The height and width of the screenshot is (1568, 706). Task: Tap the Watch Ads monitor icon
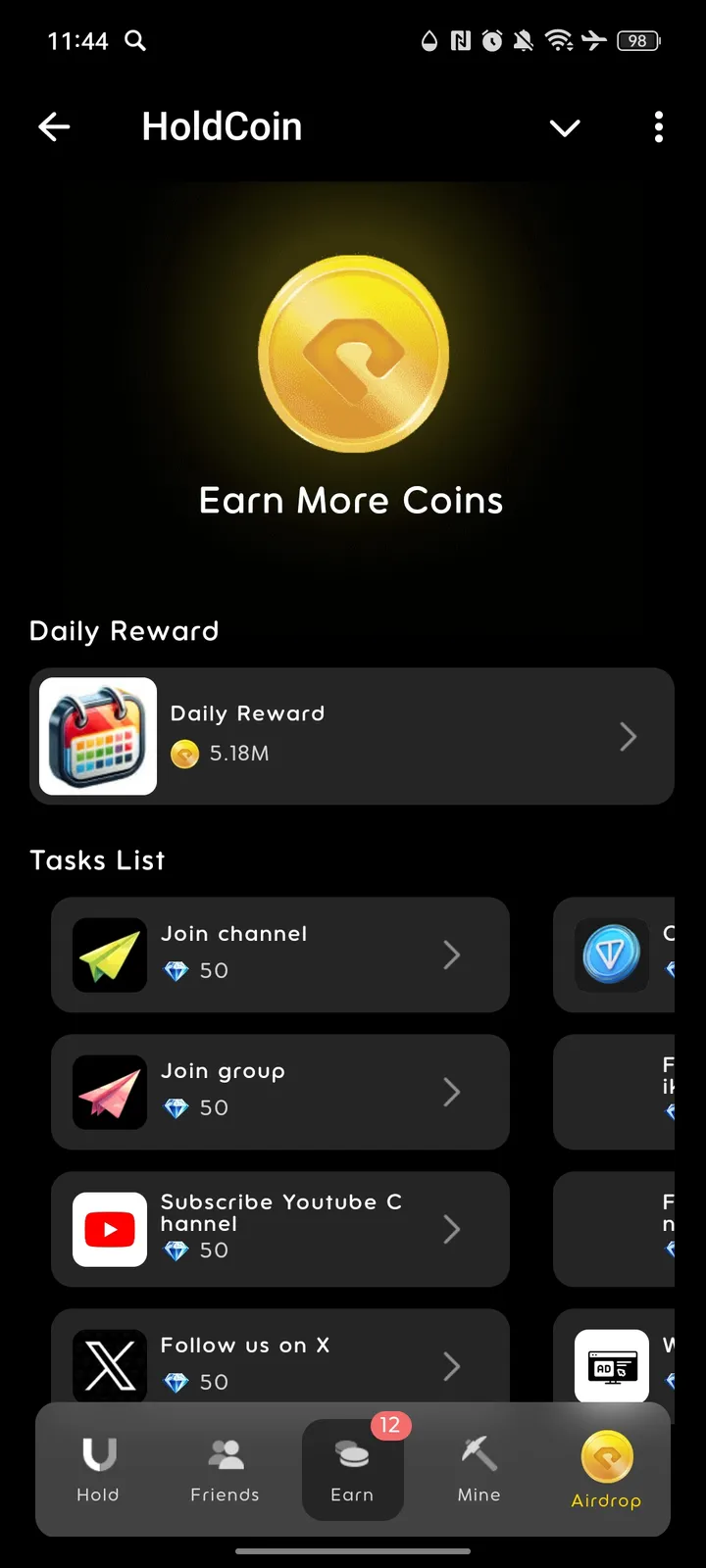coord(611,1365)
